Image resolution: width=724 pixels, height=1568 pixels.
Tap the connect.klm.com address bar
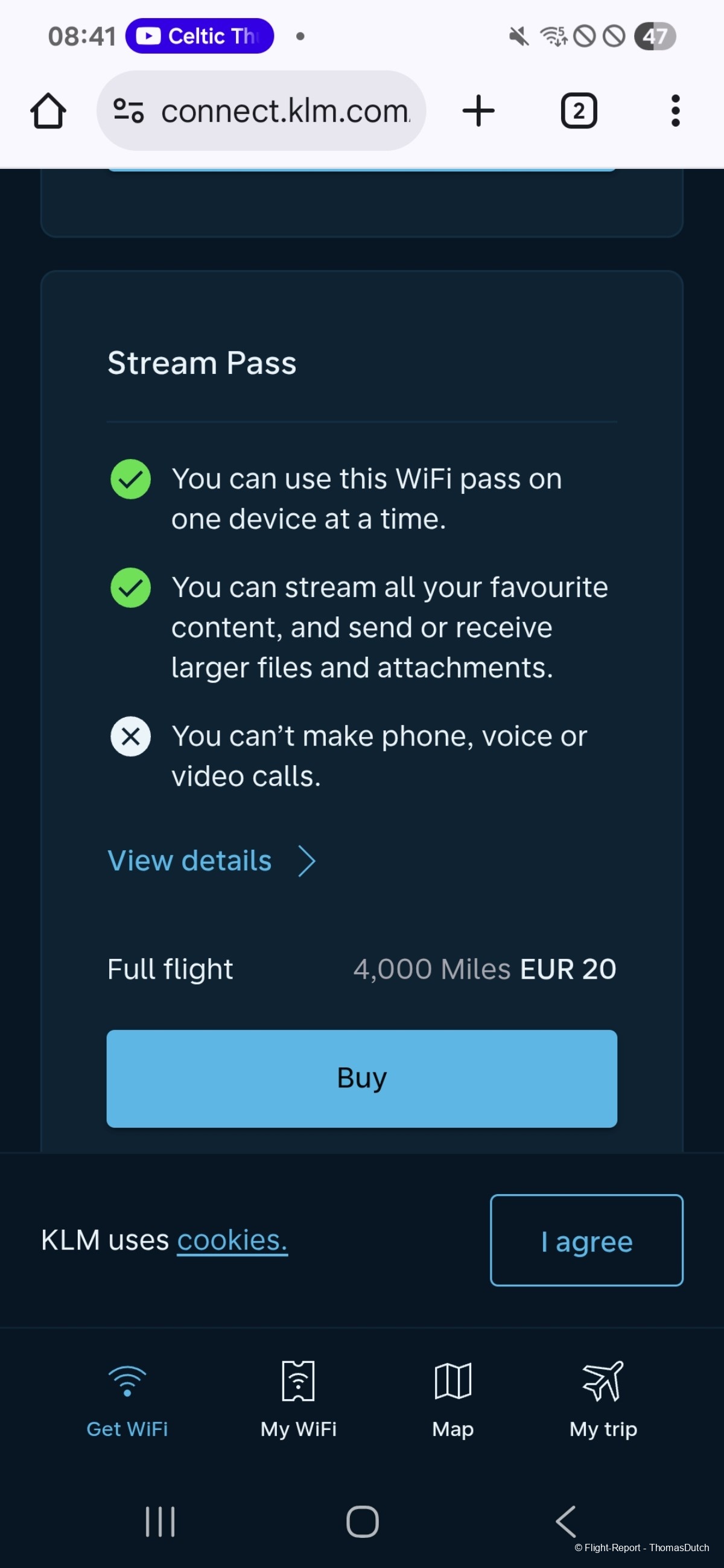[261, 111]
